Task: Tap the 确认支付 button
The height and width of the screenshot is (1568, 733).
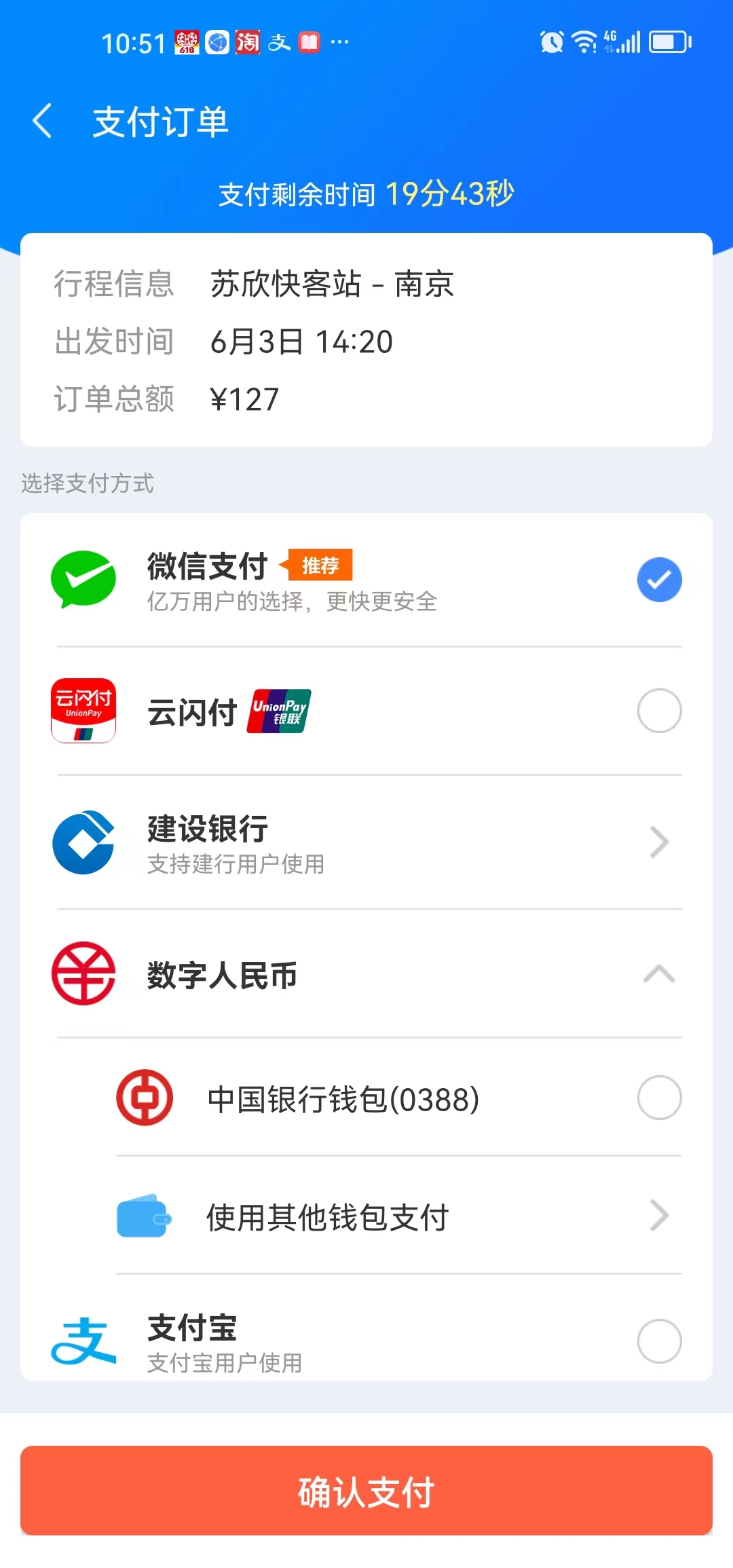Action: [366, 1491]
